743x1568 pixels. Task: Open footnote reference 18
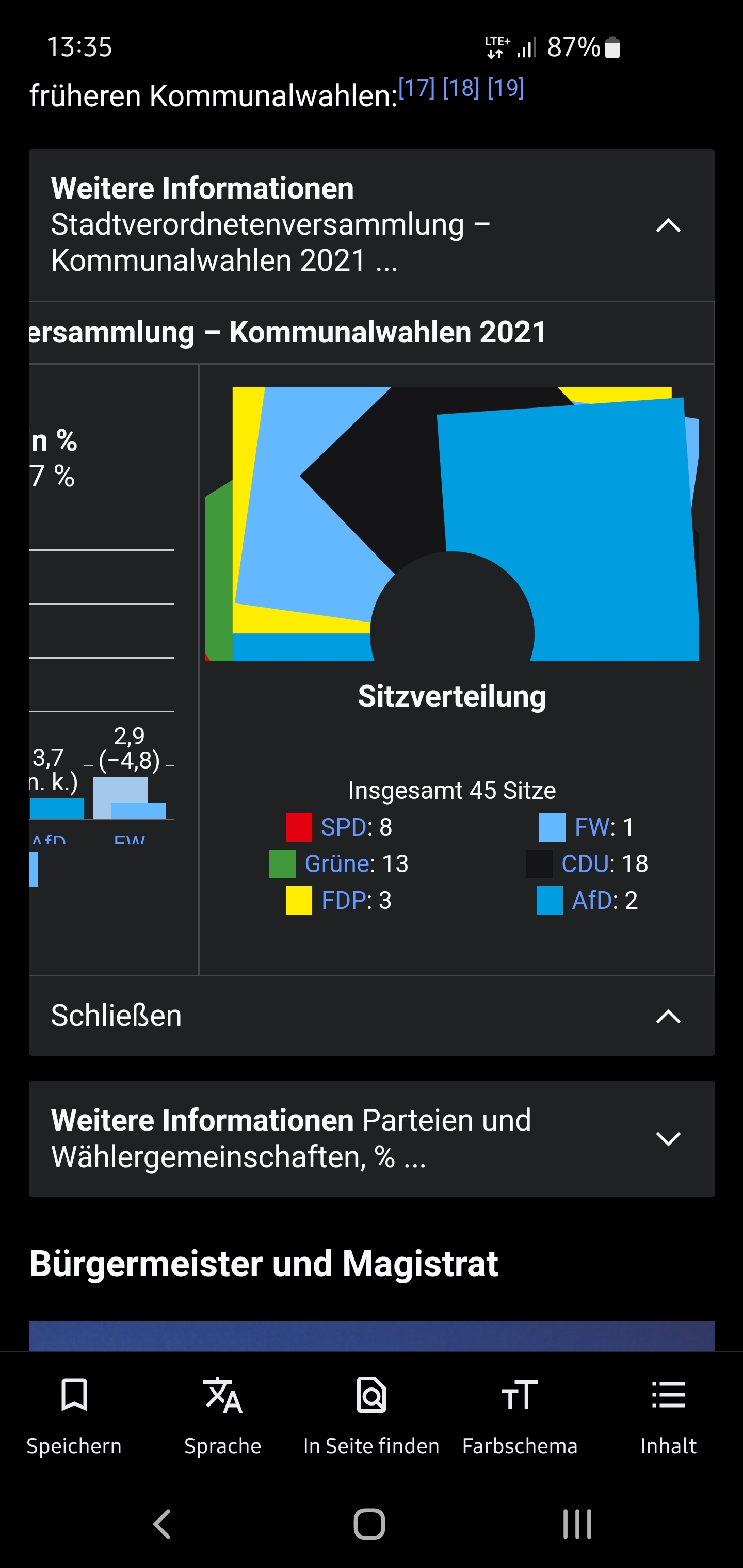[461, 88]
